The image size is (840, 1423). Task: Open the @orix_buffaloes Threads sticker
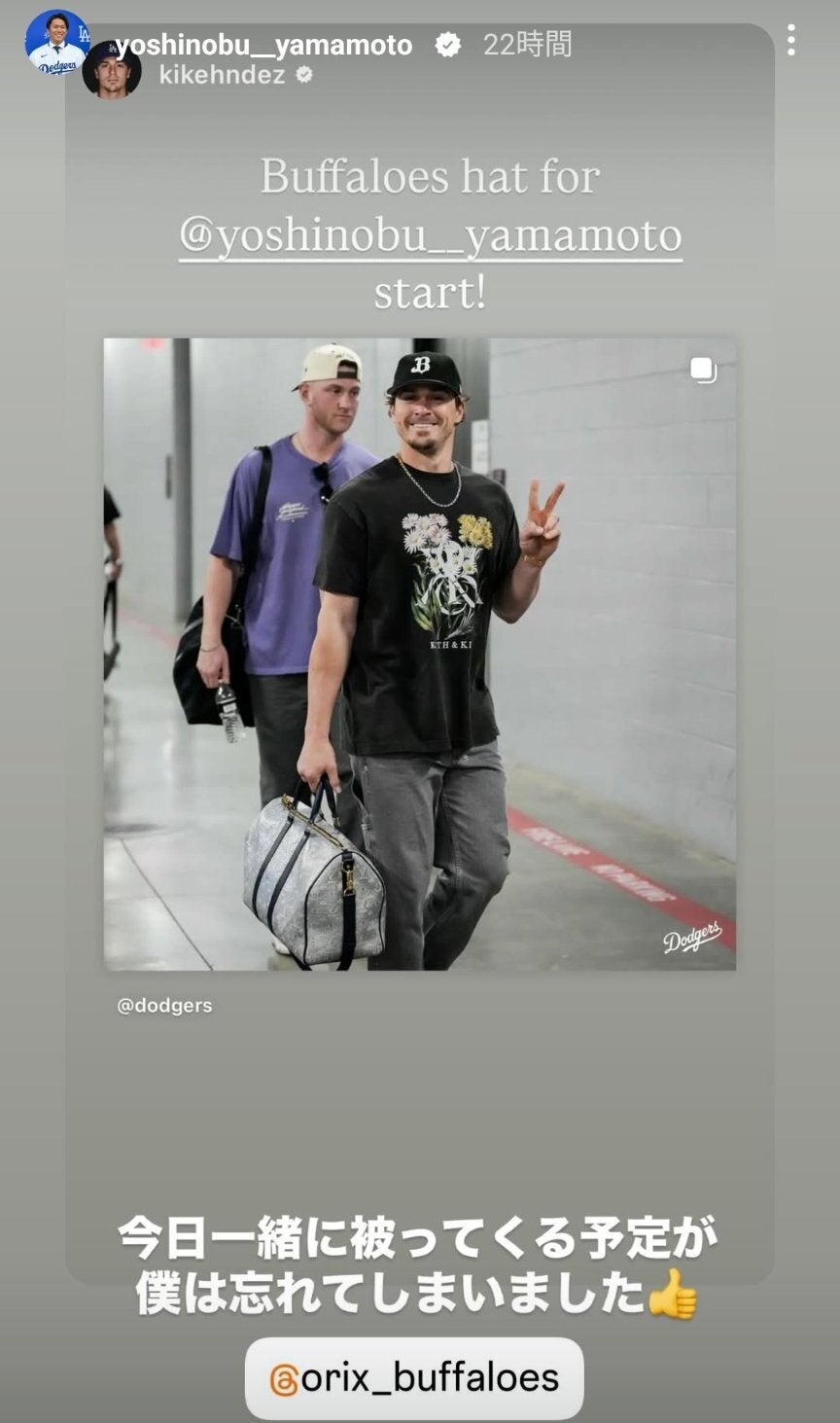pos(414,1378)
